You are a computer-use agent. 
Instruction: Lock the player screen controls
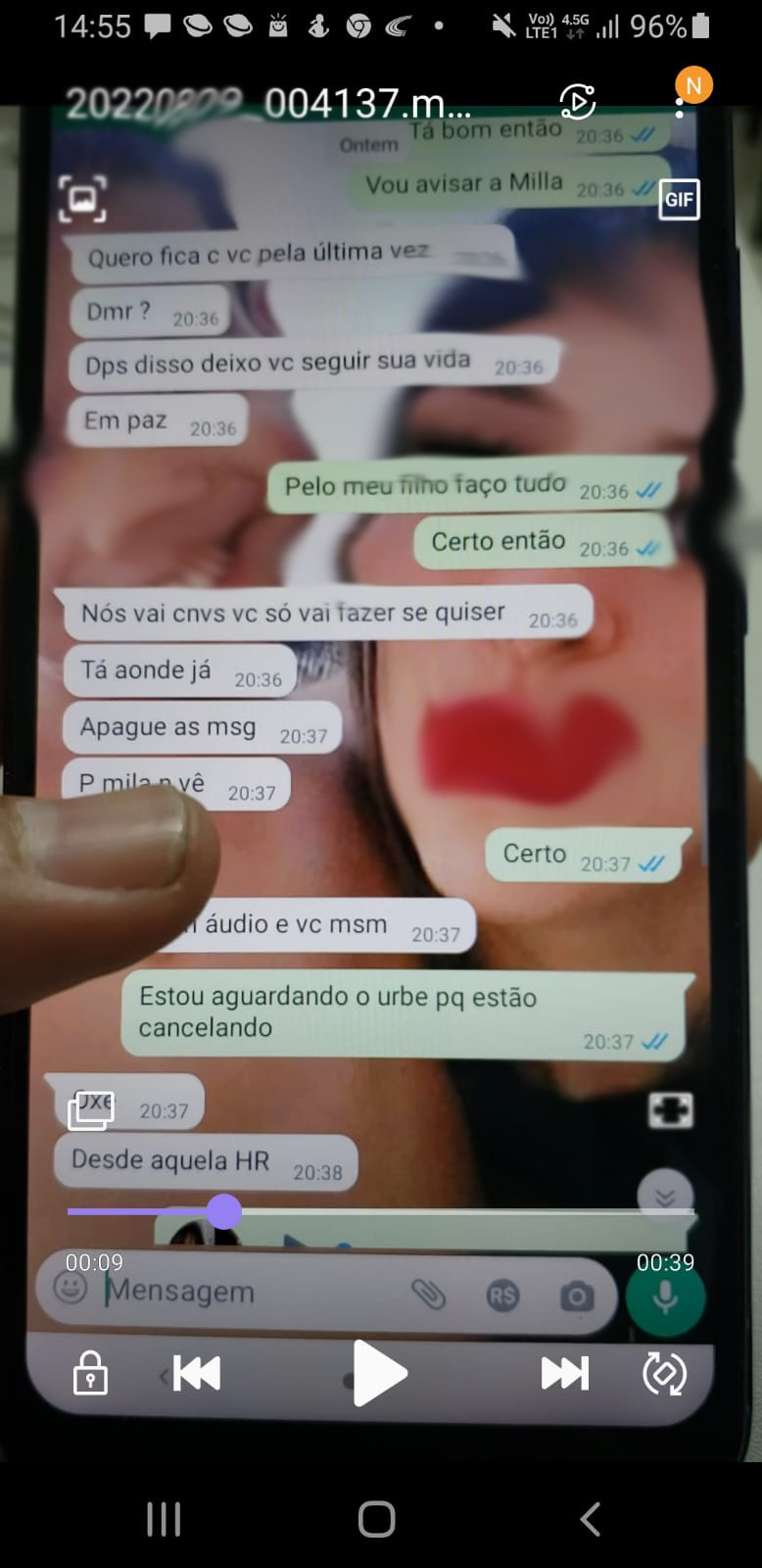(x=90, y=1373)
